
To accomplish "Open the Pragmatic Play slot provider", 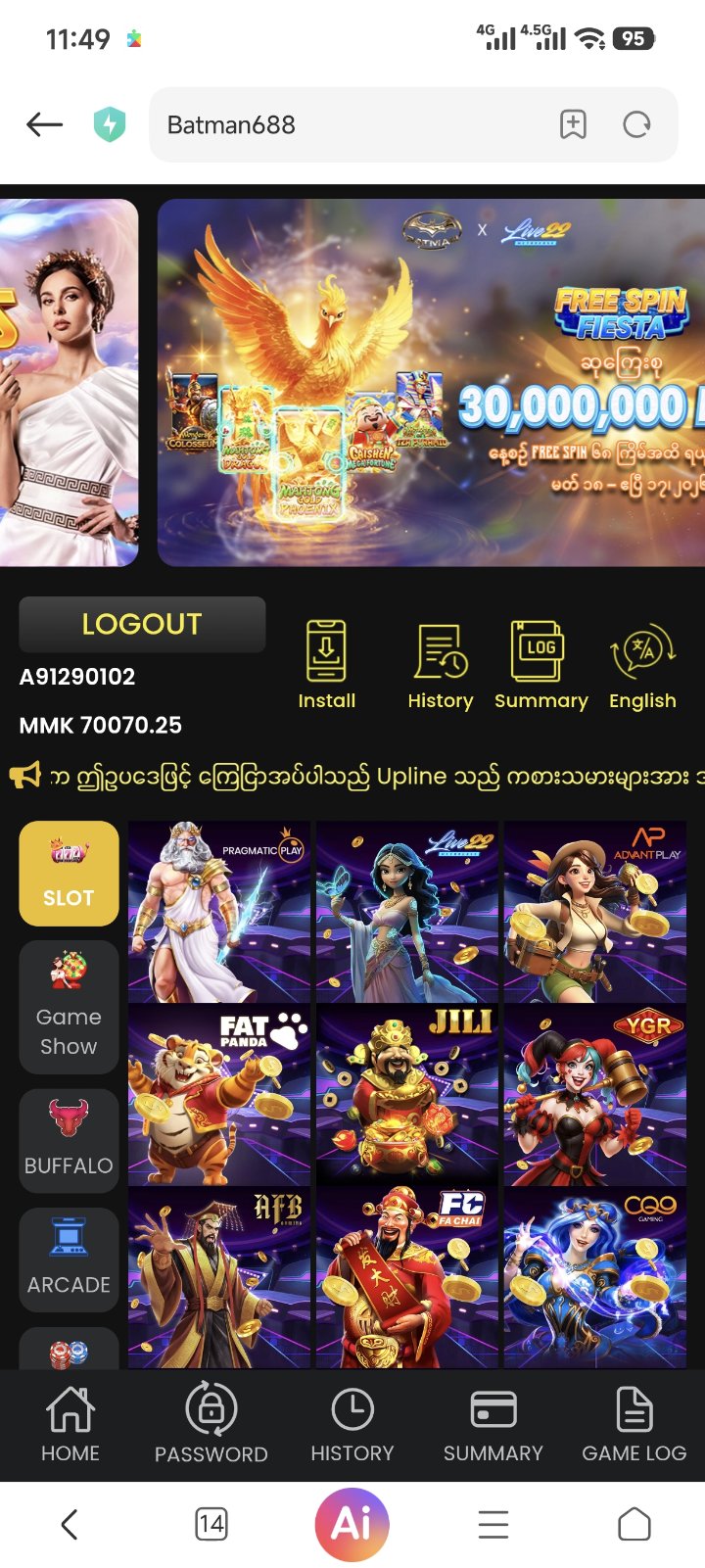I will pos(219,911).
